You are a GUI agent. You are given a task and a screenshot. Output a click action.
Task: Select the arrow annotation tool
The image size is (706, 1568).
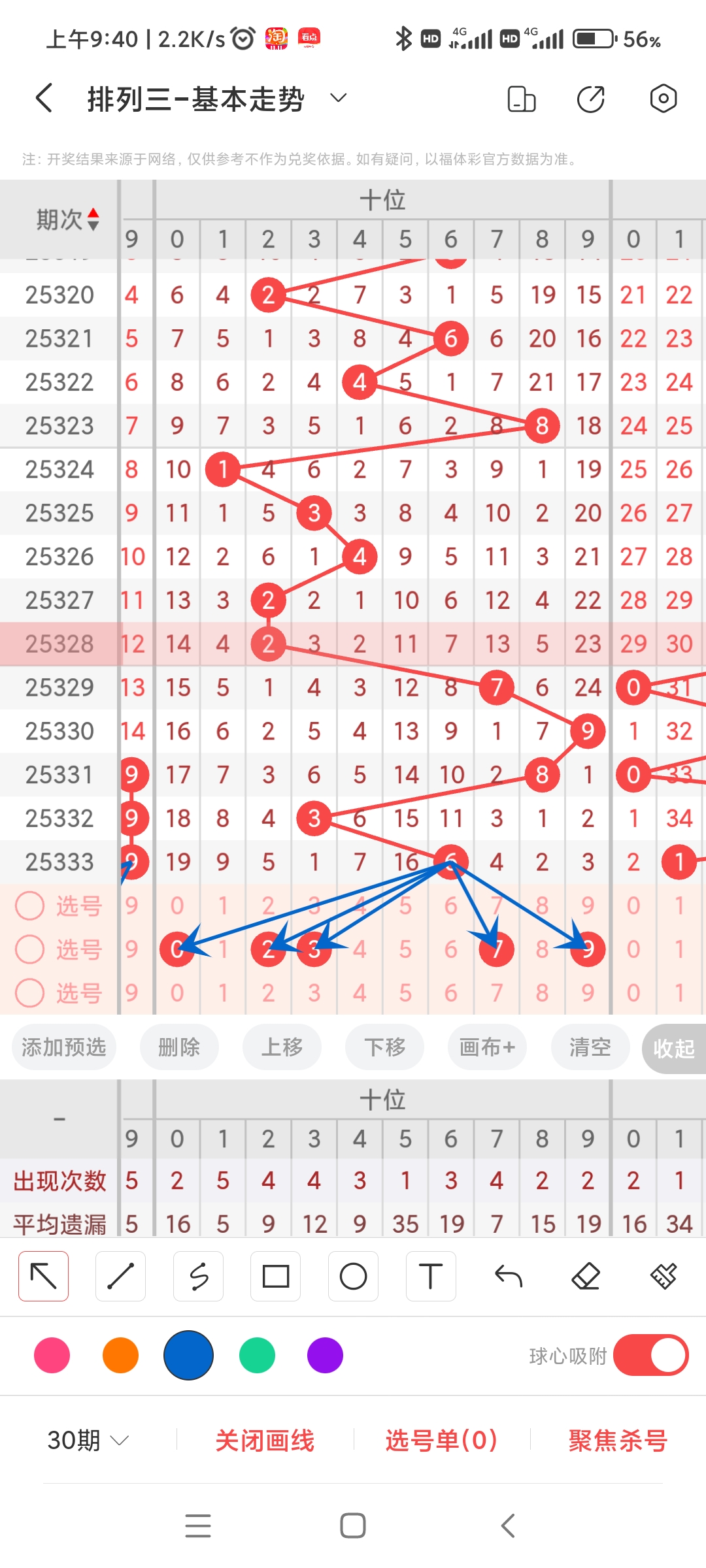[43, 1275]
